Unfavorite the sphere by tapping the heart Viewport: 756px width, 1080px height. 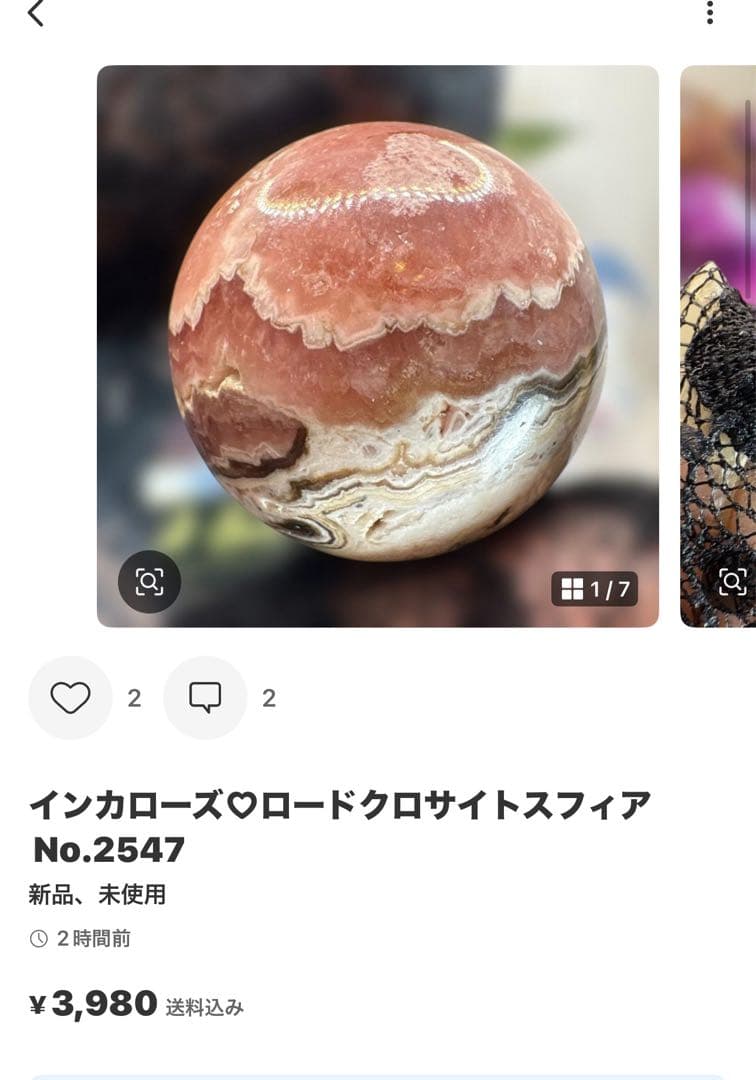[x=70, y=697]
